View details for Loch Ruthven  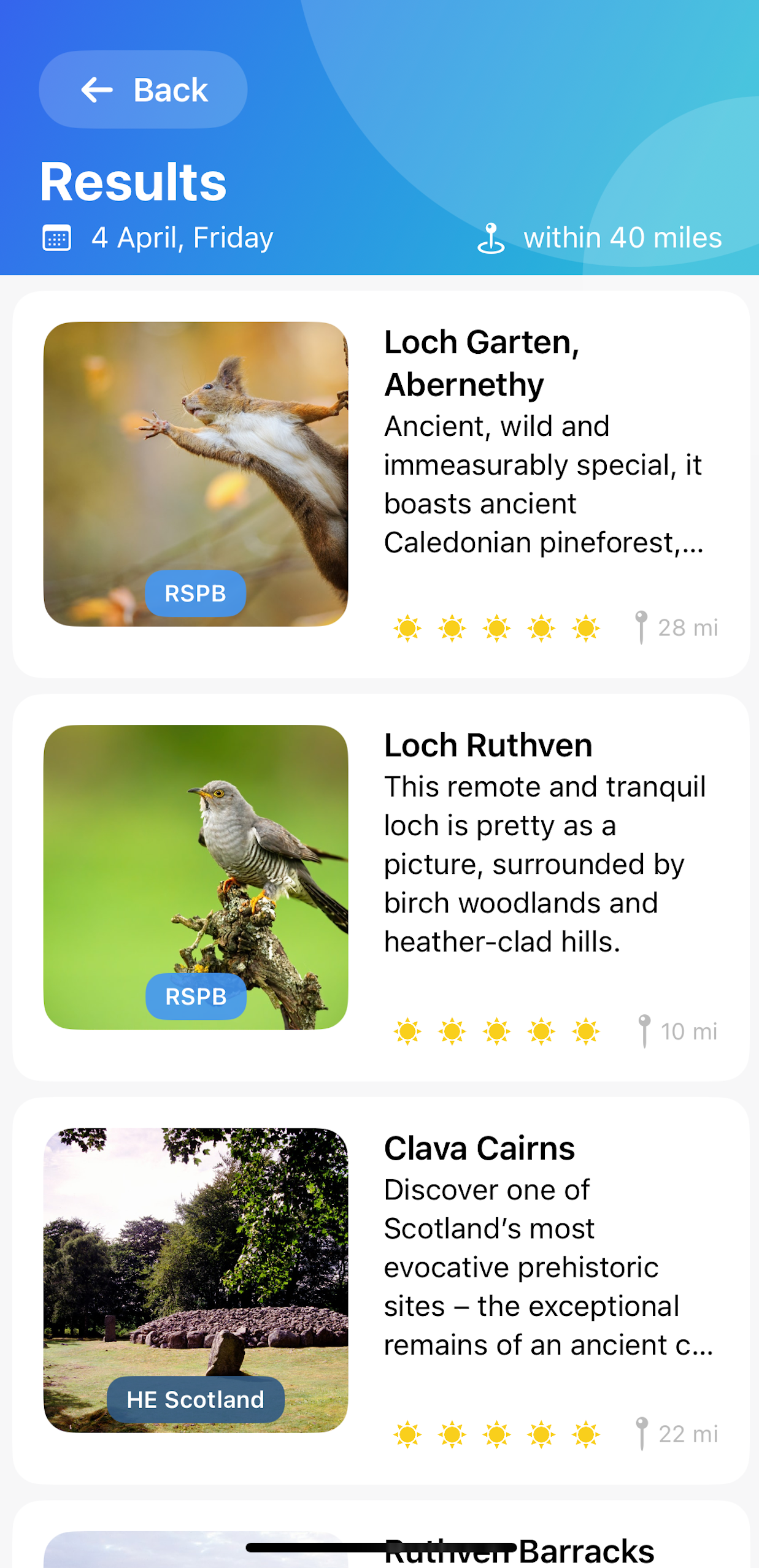(x=380, y=887)
